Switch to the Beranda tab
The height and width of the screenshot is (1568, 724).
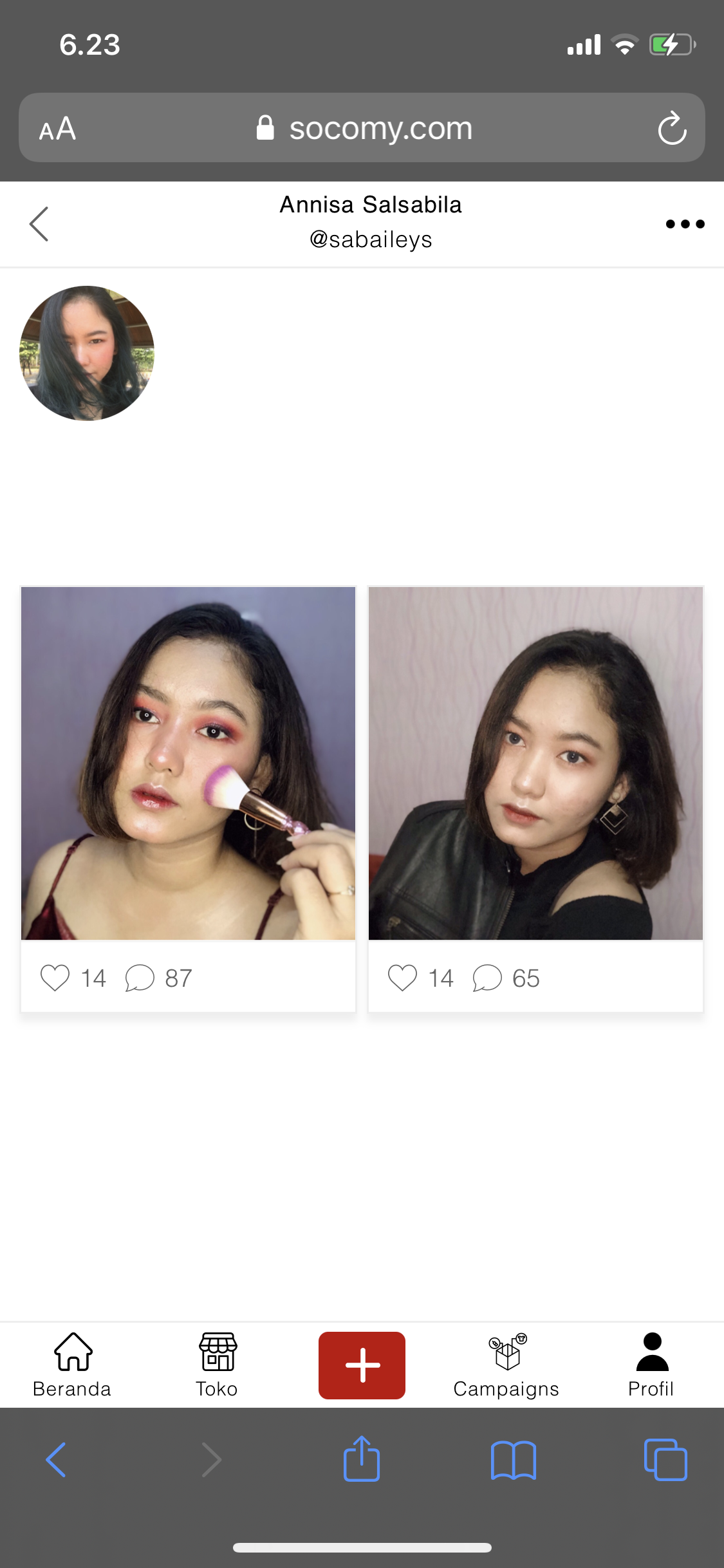coord(72,1365)
